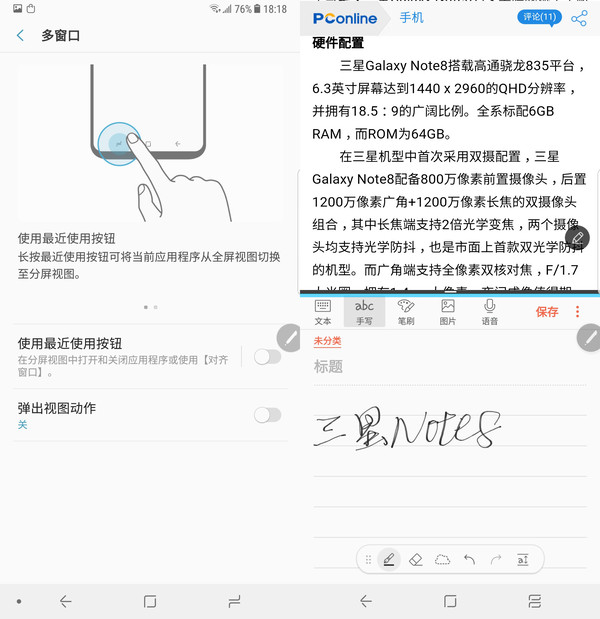Image resolution: width=600 pixels, height=619 pixels.
Task: Switch to 文本 input mode
Action: click(x=323, y=312)
